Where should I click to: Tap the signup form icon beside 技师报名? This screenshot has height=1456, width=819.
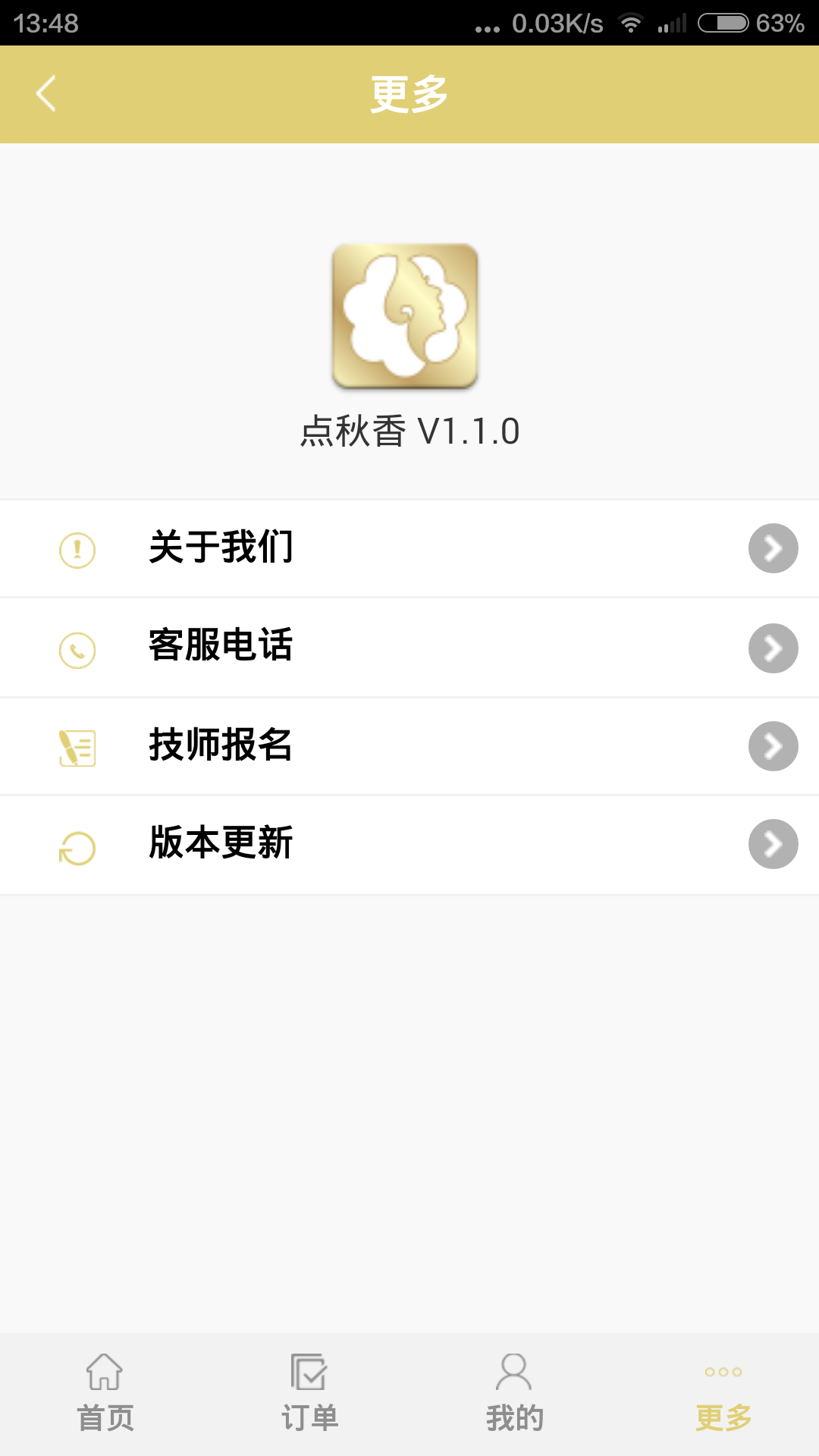pos(77,747)
